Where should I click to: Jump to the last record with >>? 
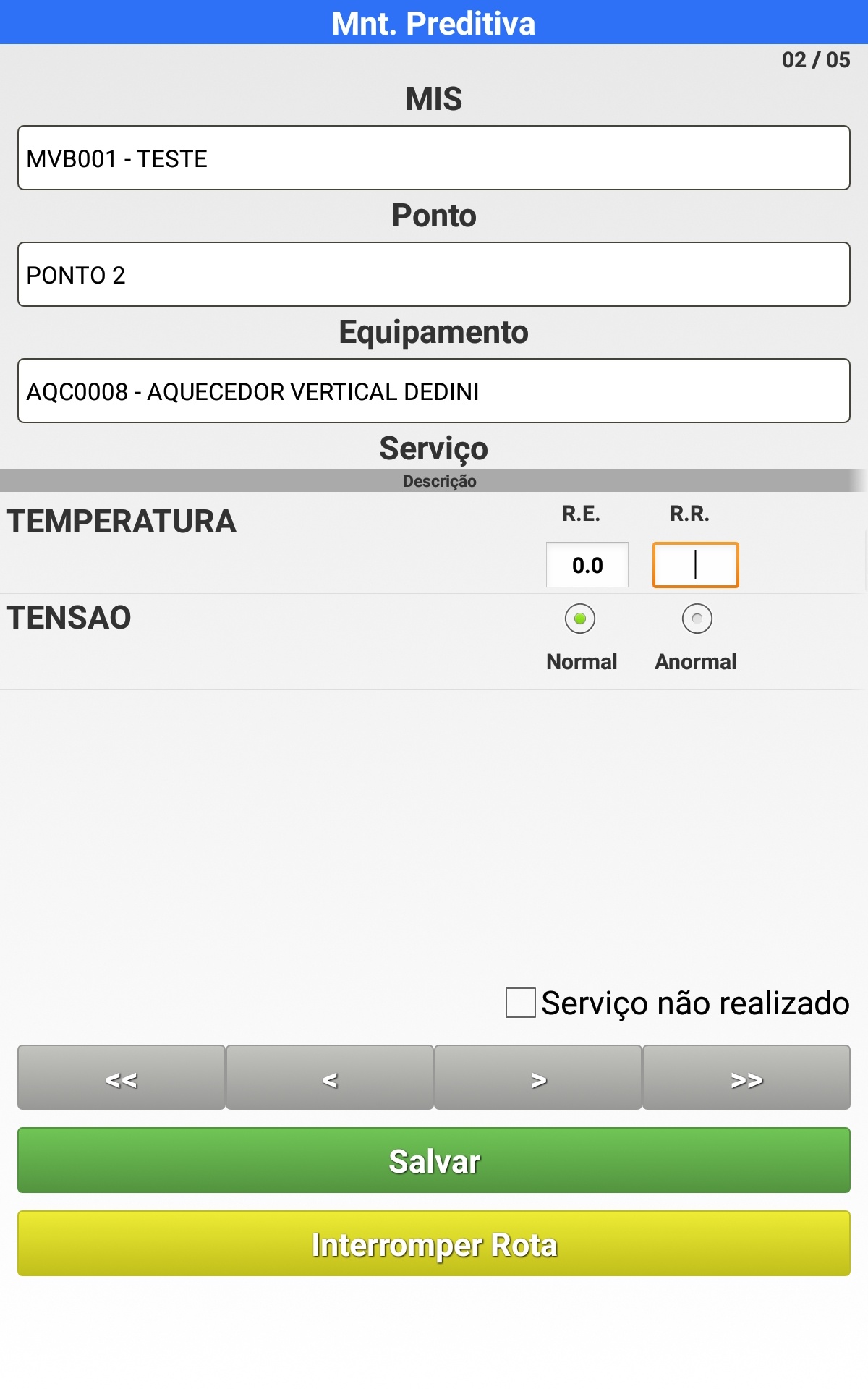[746, 1077]
